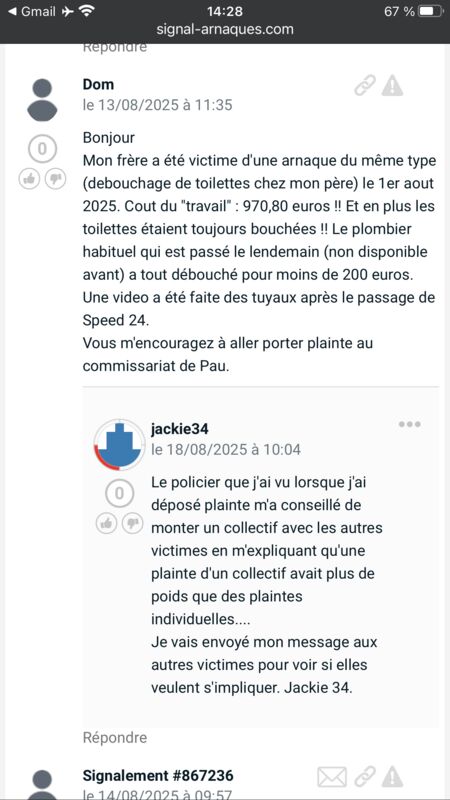Send message to Signalement #867236 author
The width and height of the screenshot is (450, 800).
(332, 777)
